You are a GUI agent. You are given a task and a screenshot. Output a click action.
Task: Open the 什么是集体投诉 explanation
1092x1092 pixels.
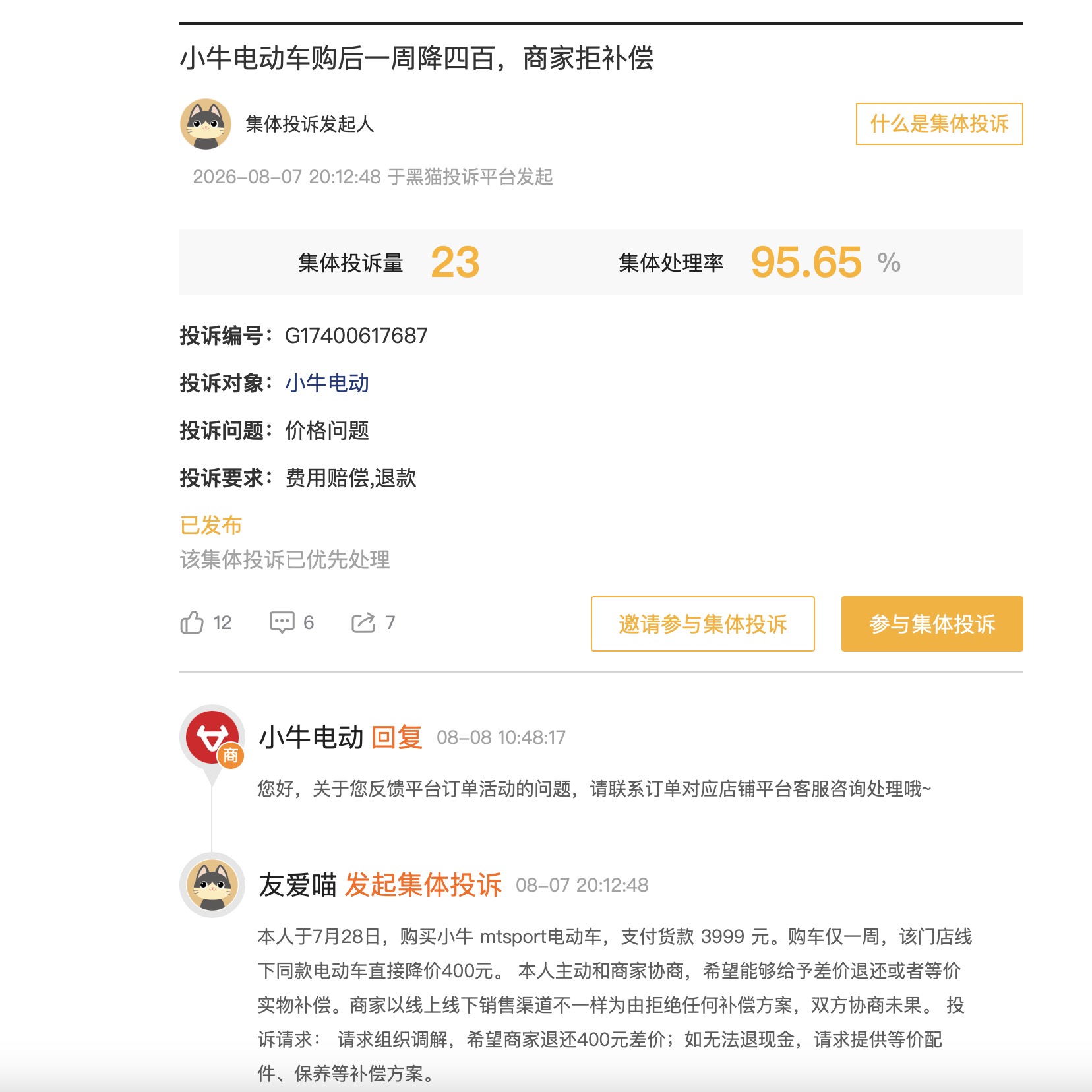939,124
